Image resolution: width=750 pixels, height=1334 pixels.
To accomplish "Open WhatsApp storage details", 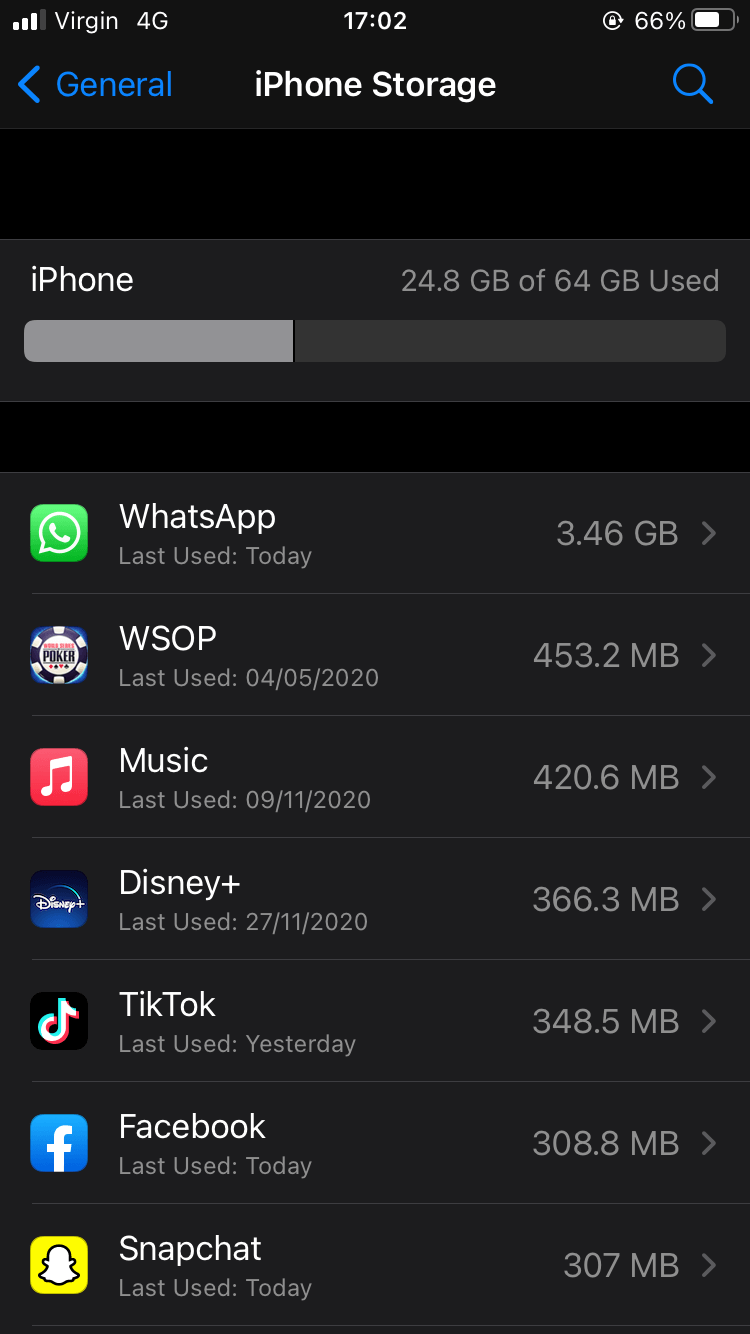I will 374,534.
